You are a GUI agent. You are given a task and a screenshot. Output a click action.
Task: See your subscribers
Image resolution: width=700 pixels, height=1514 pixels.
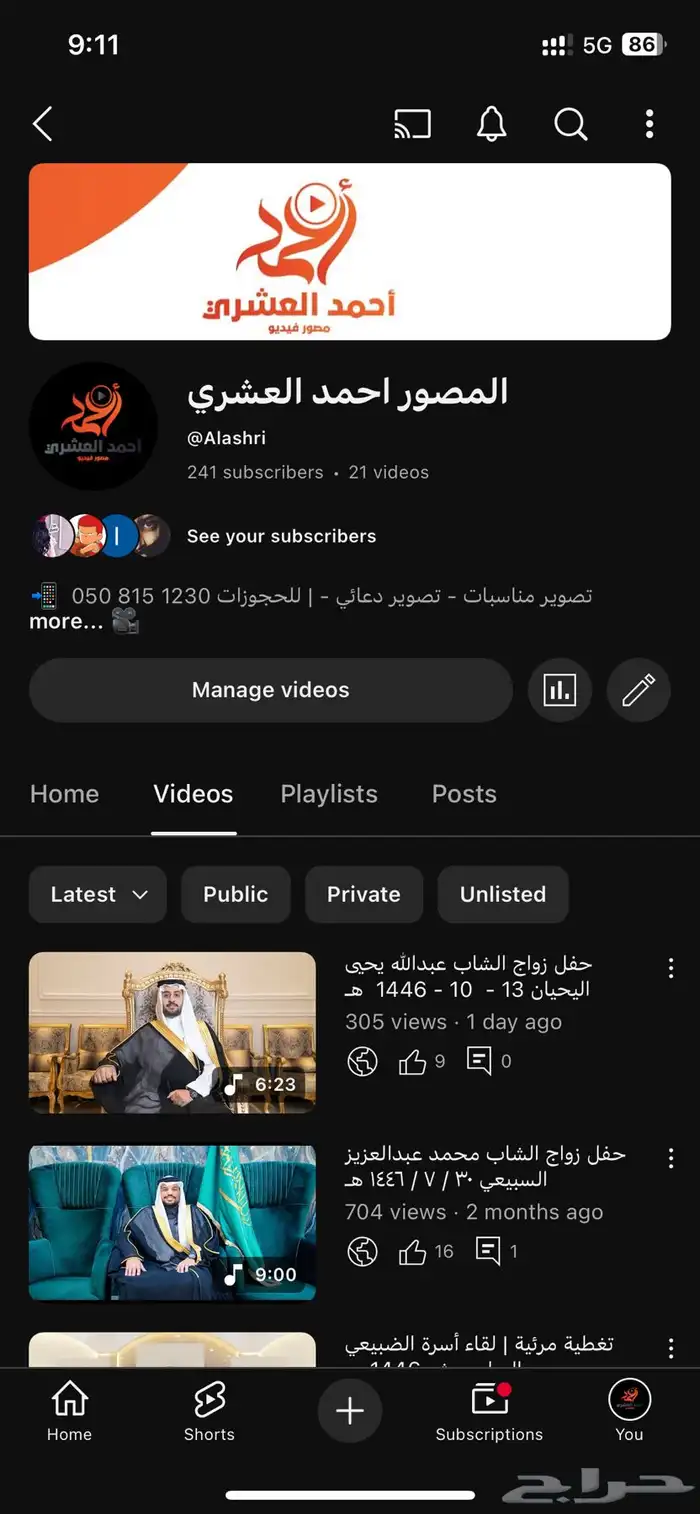click(x=281, y=536)
